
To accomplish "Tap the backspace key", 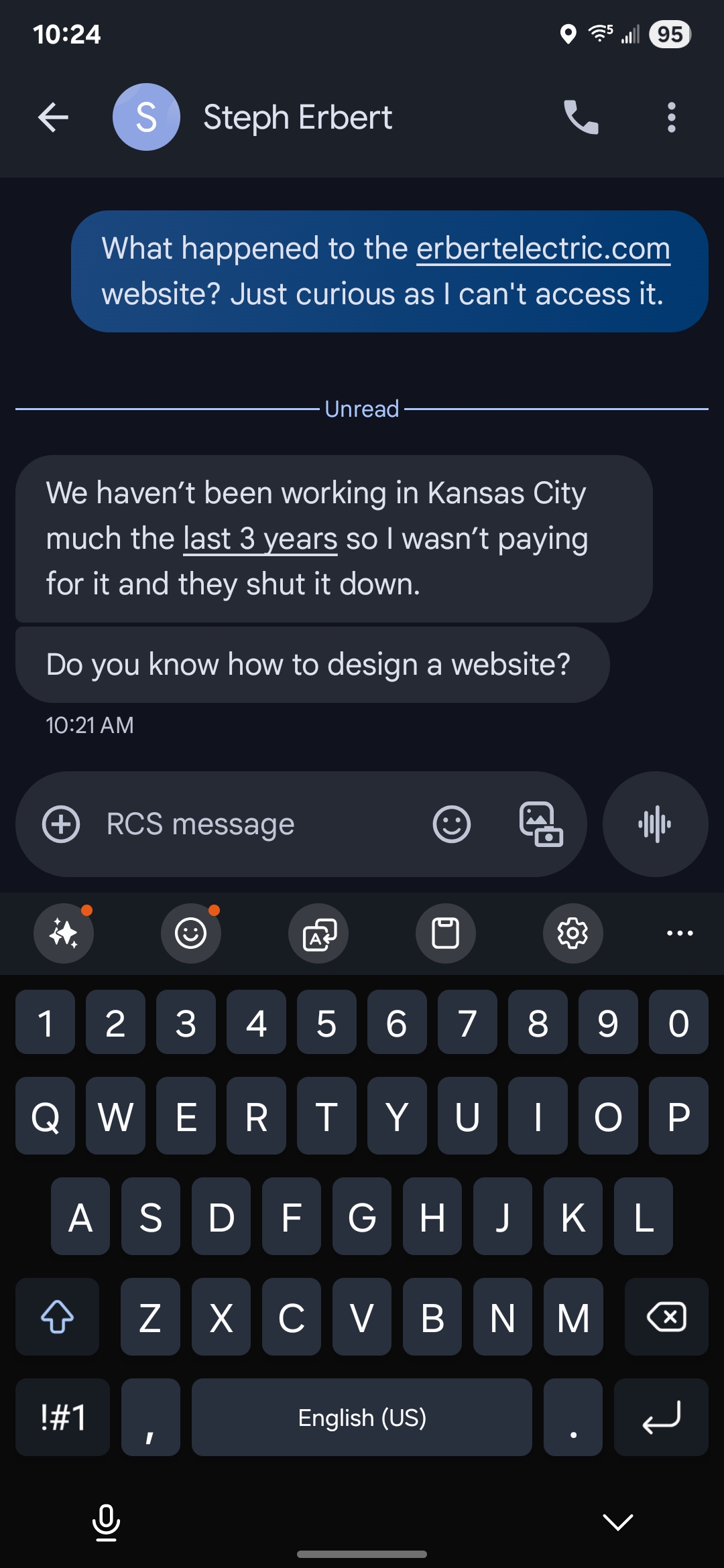I will tap(666, 1317).
